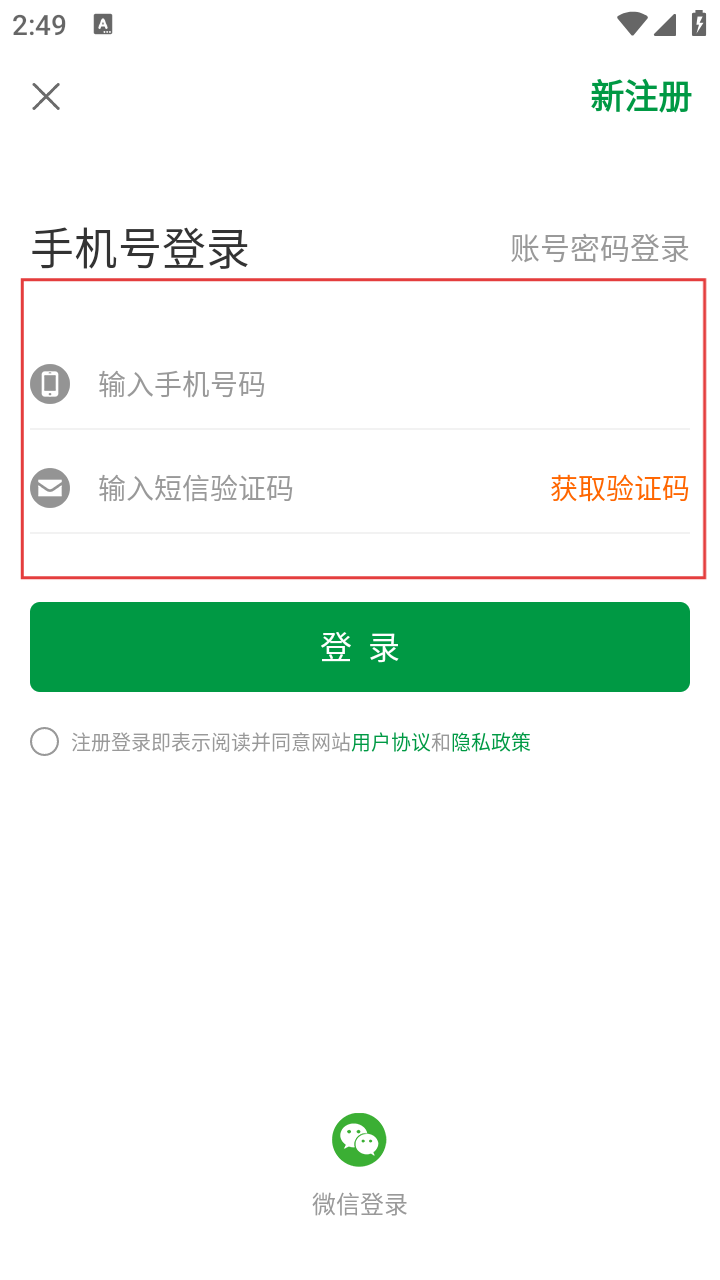Log in with 微信登录

point(360,1164)
